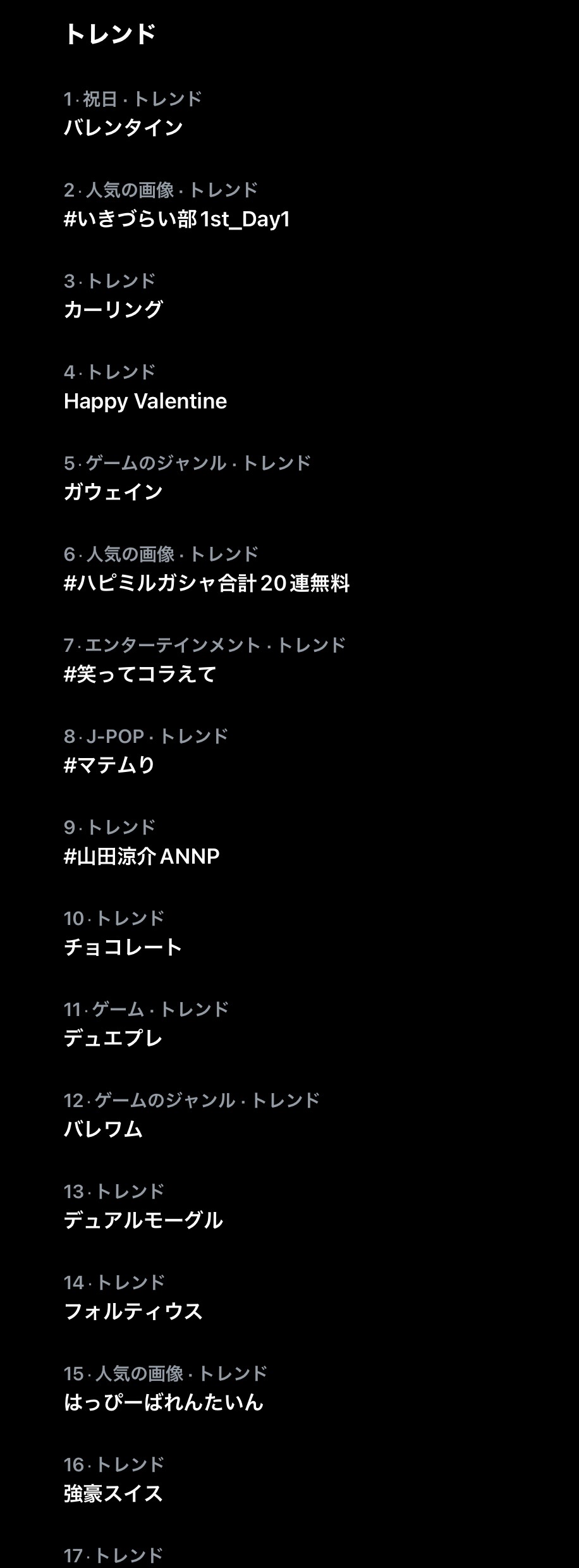Open the バレワム trend
Screen dimensions: 579x1568
pos(103,1129)
